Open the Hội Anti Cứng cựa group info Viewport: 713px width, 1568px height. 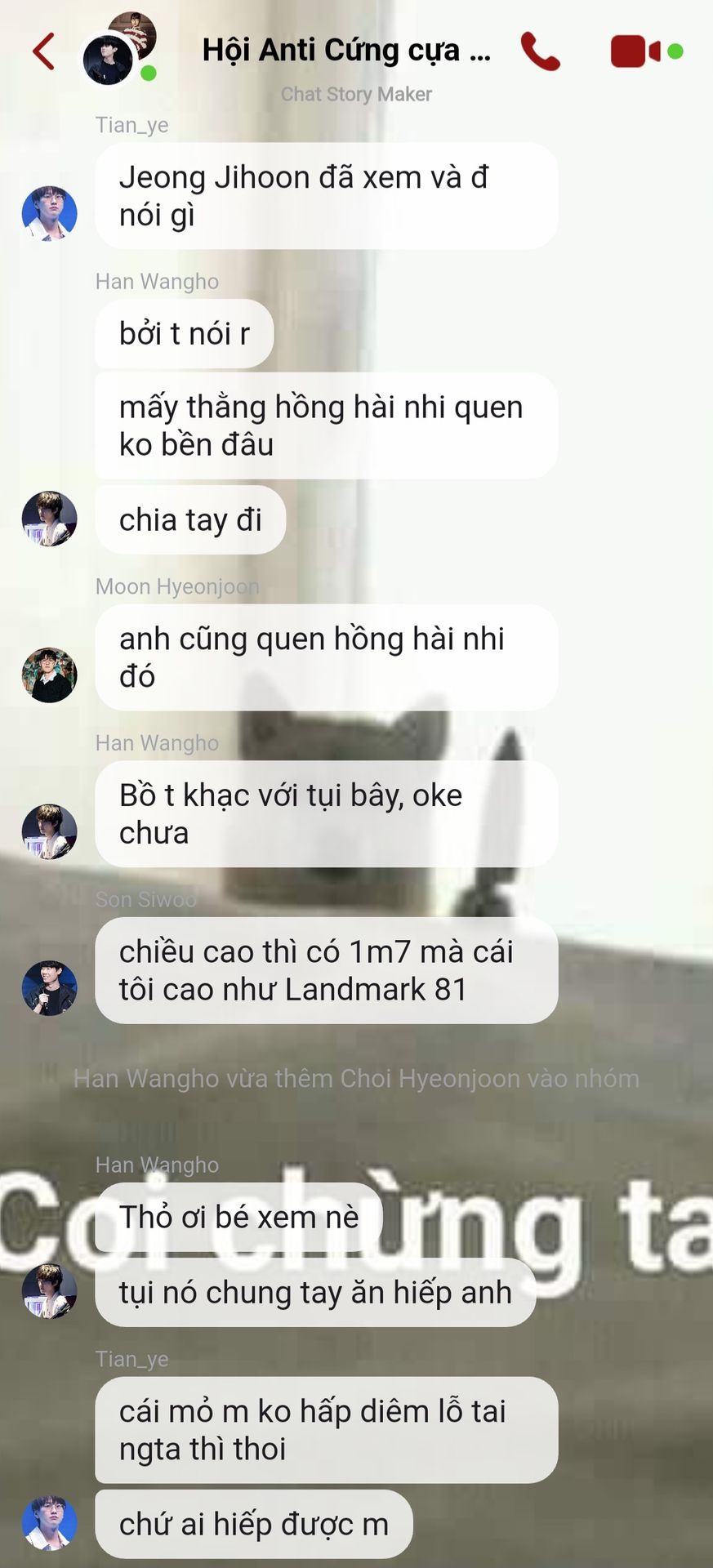click(x=346, y=51)
